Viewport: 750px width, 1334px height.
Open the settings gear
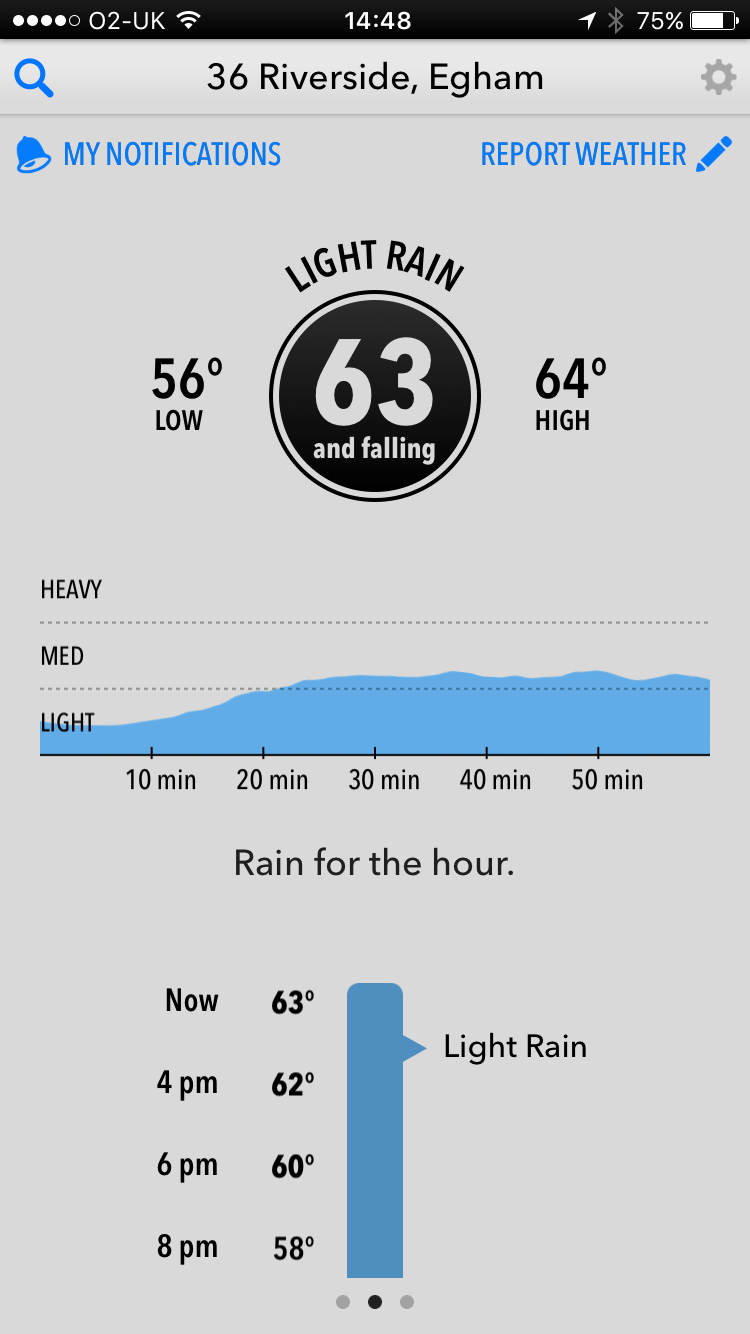[718, 77]
